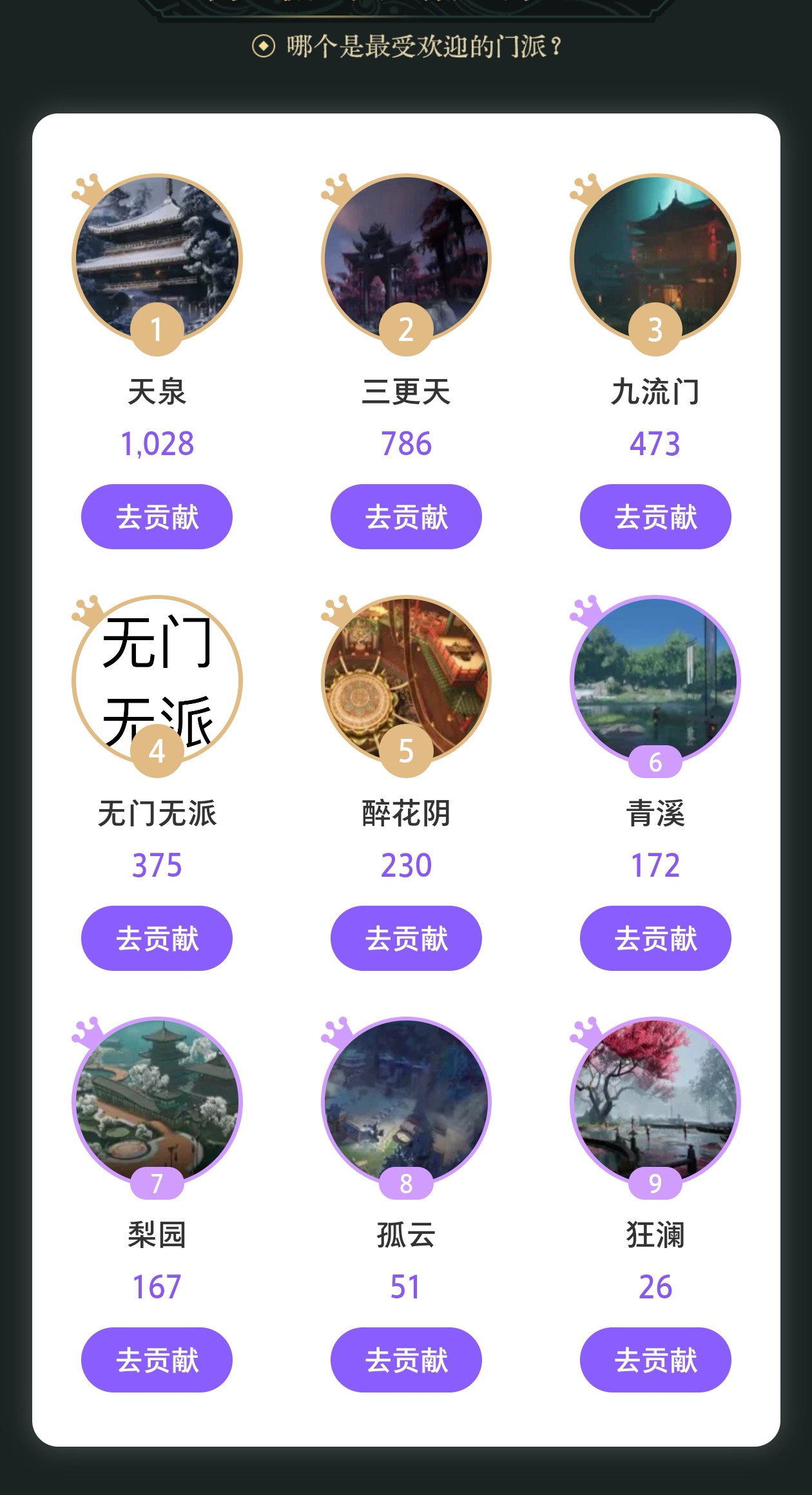Contribute to 三更天 via 去贡献
Screen dimensions: 812x1495
point(406,516)
